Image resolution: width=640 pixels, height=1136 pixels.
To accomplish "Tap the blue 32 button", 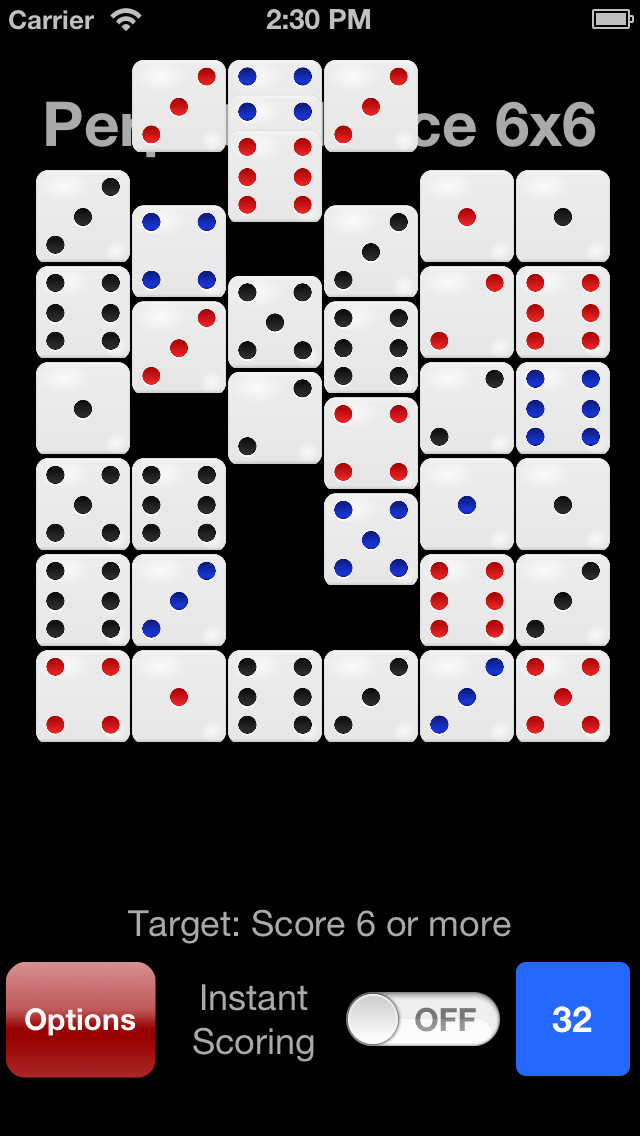I will 573,1019.
